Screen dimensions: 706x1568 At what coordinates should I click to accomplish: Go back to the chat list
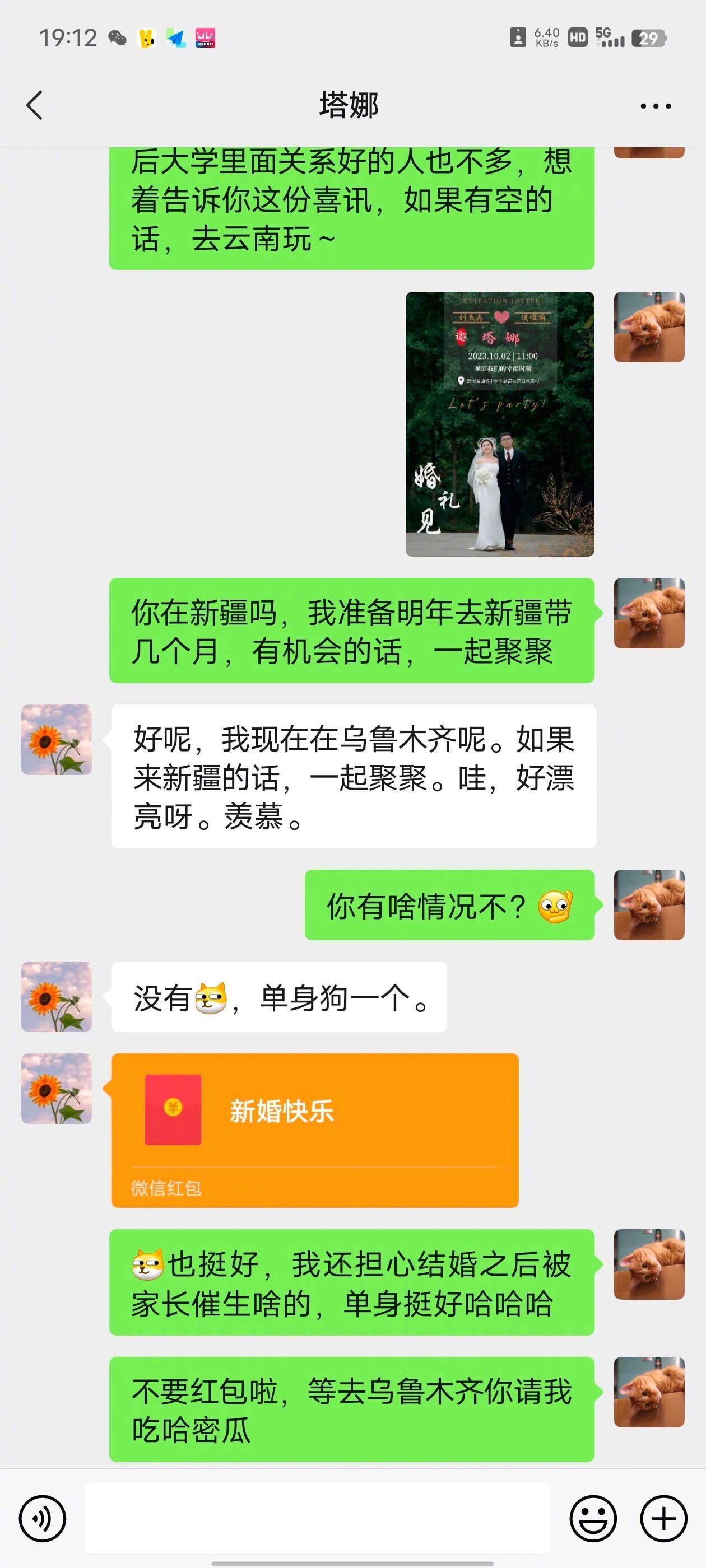click(35, 105)
